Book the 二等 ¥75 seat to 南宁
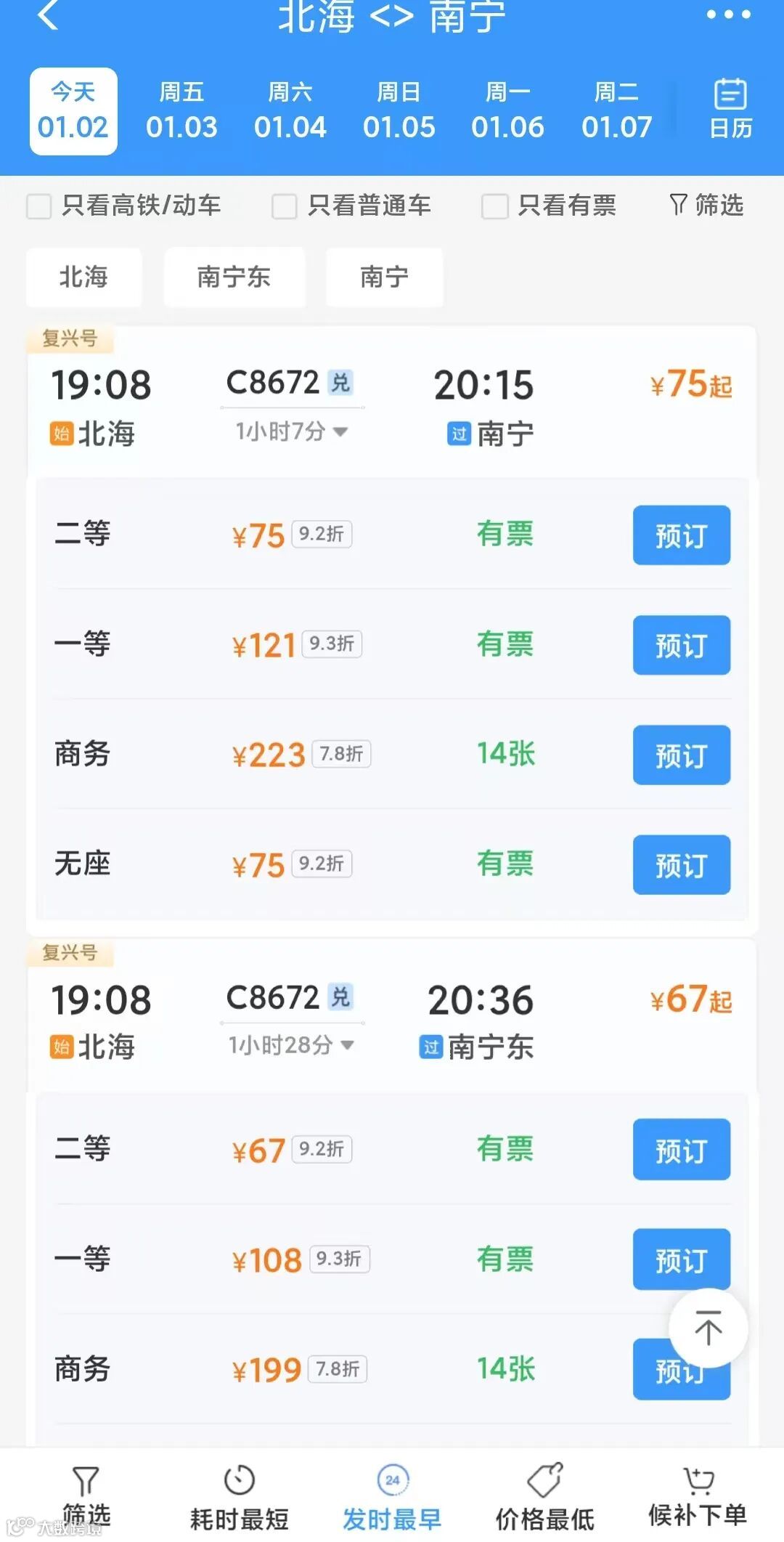 (x=681, y=535)
